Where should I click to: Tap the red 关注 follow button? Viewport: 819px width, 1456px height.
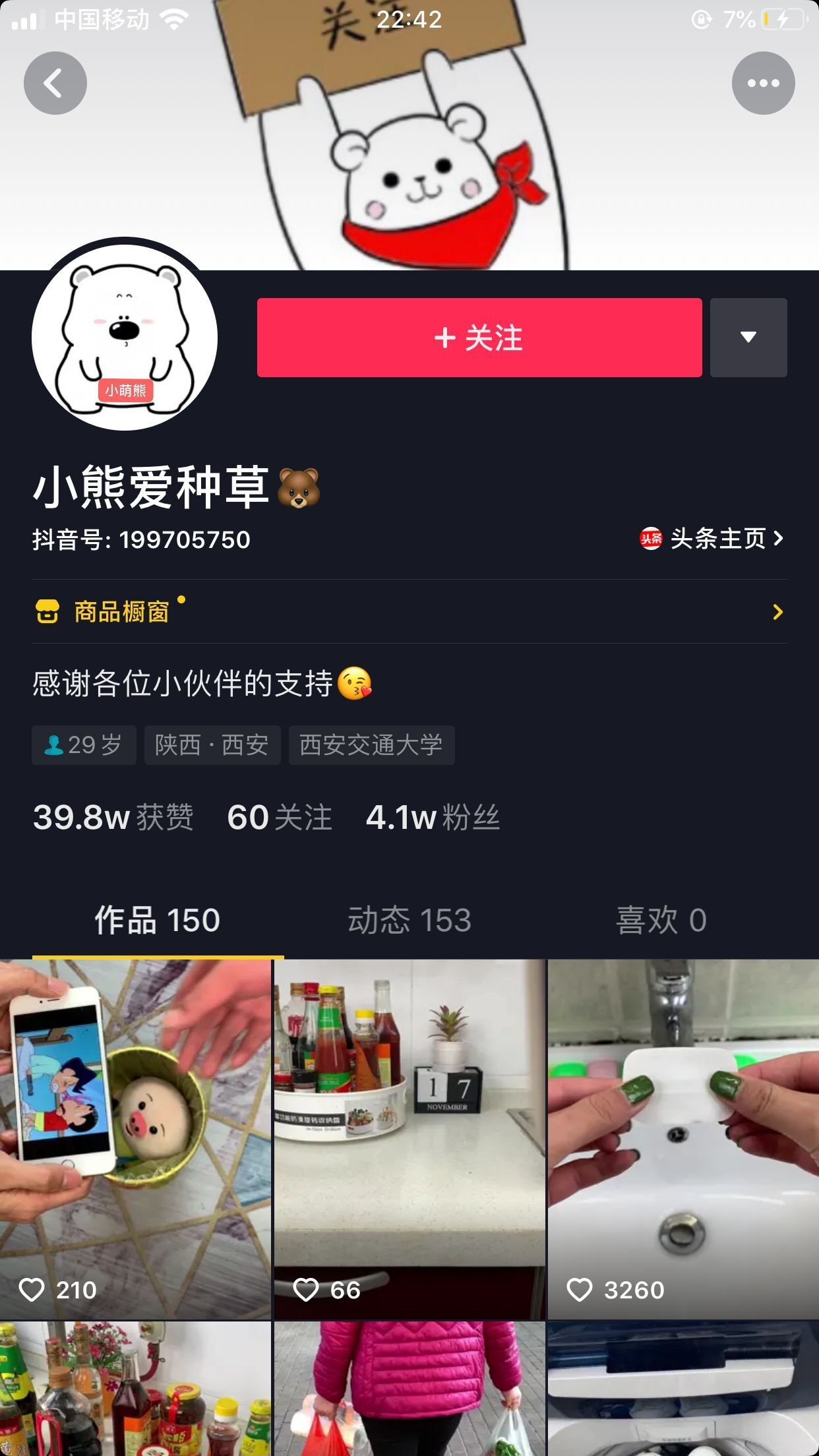click(479, 338)
